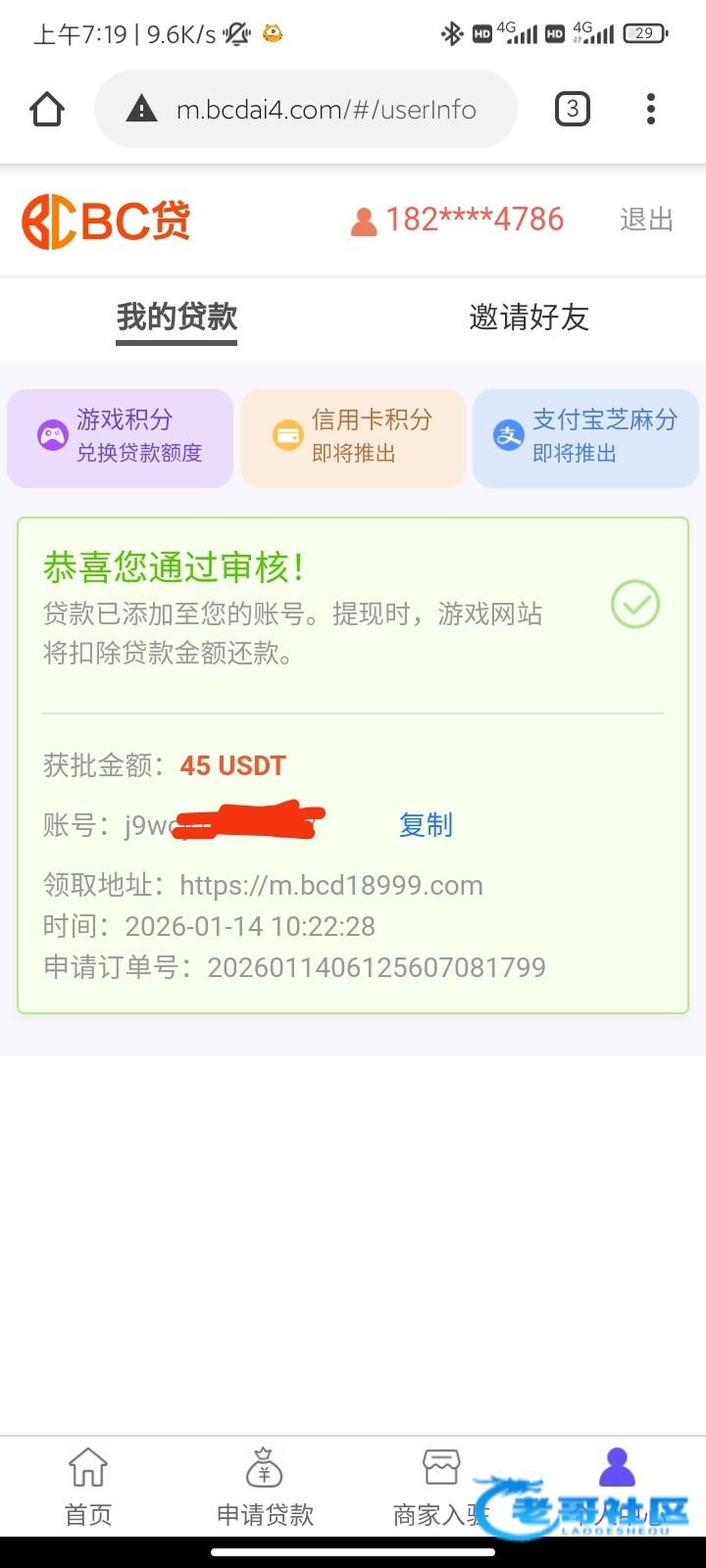Screen dimensions: 706x1568
Task: Tap 退出 to log out
Action: coord(646,220)
